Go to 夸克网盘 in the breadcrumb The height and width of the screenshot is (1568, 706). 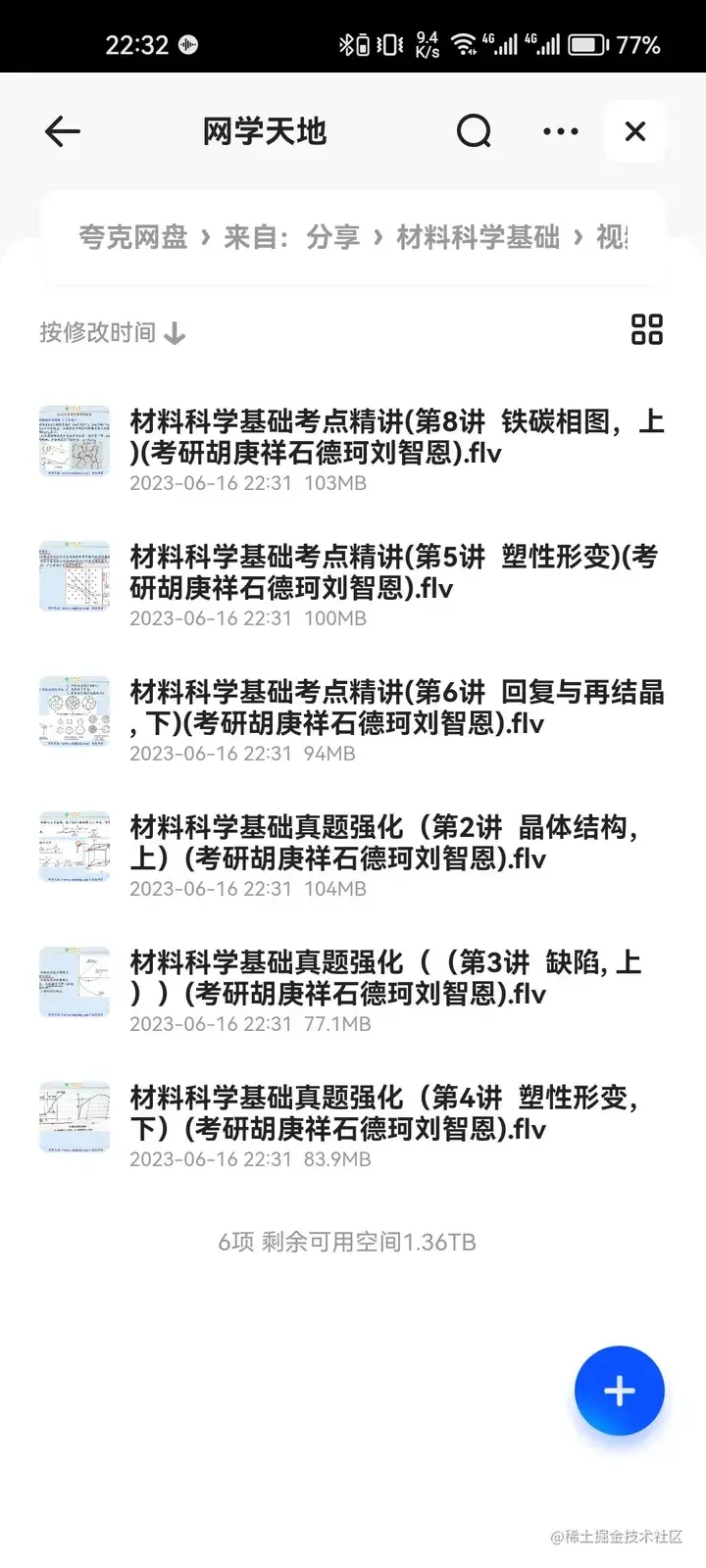pyautogui.click(x=133, y=237)
